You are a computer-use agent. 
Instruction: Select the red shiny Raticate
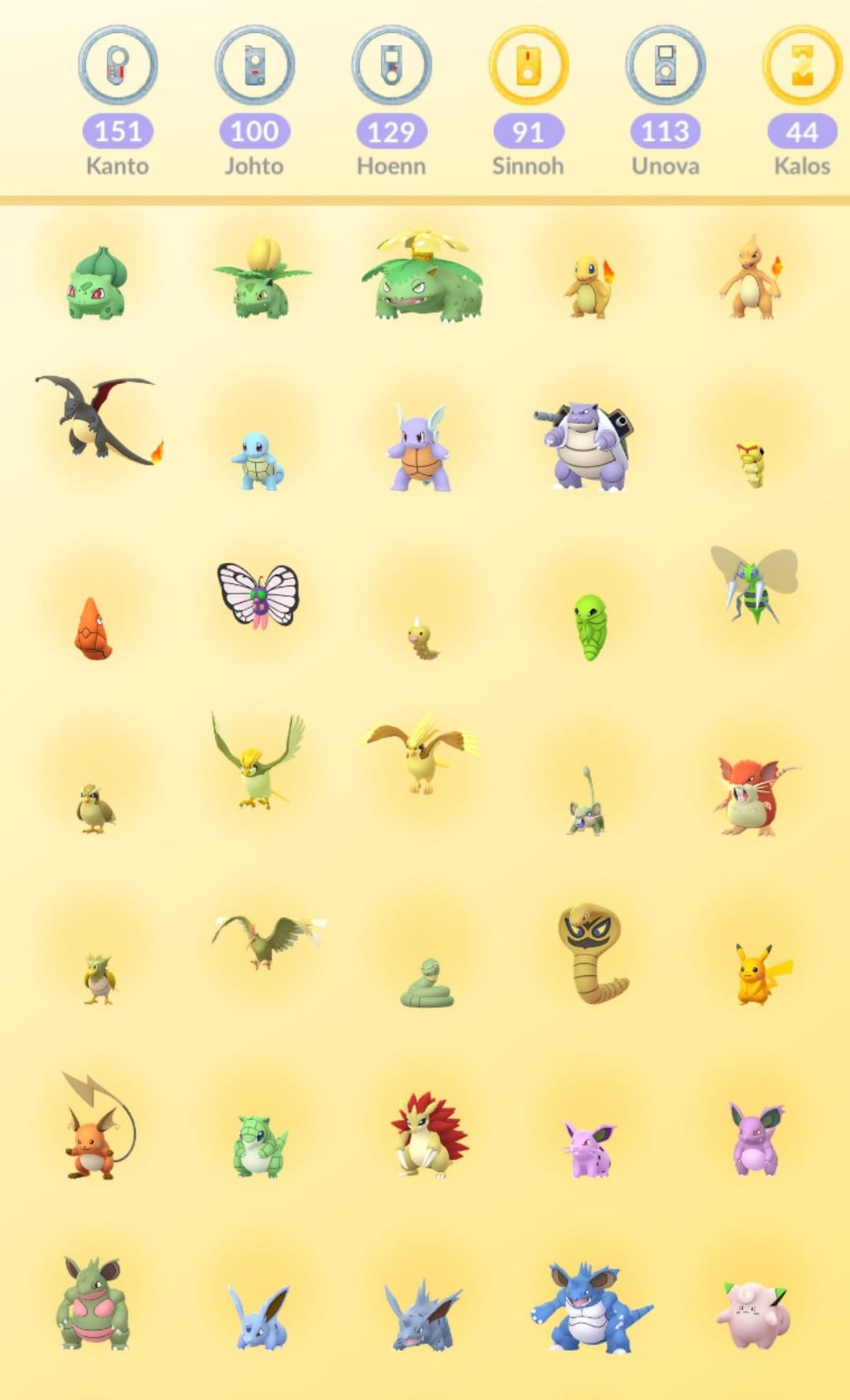[x=752, y=796]
